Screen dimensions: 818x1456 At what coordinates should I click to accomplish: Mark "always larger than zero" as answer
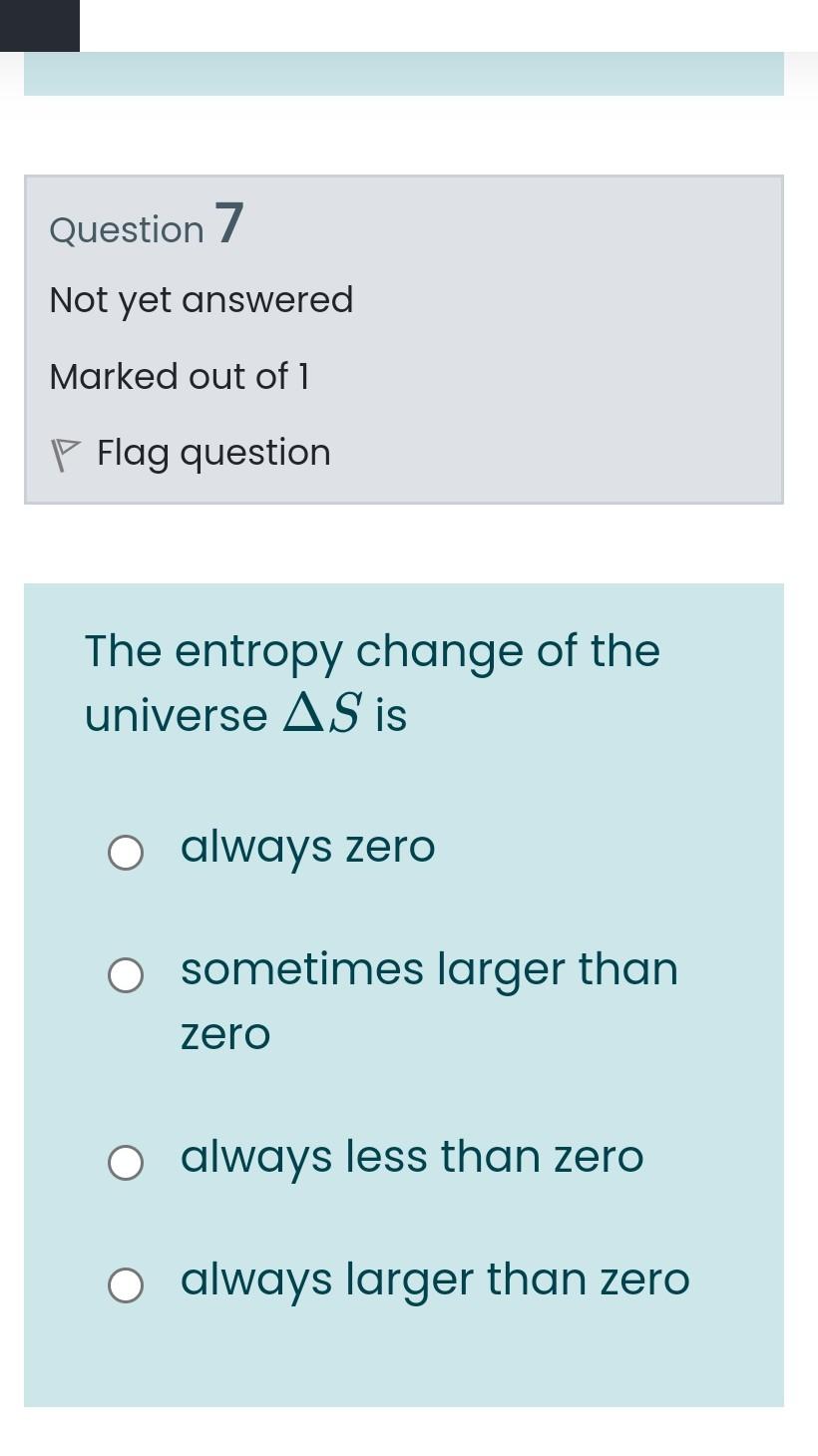[126, 1285]
